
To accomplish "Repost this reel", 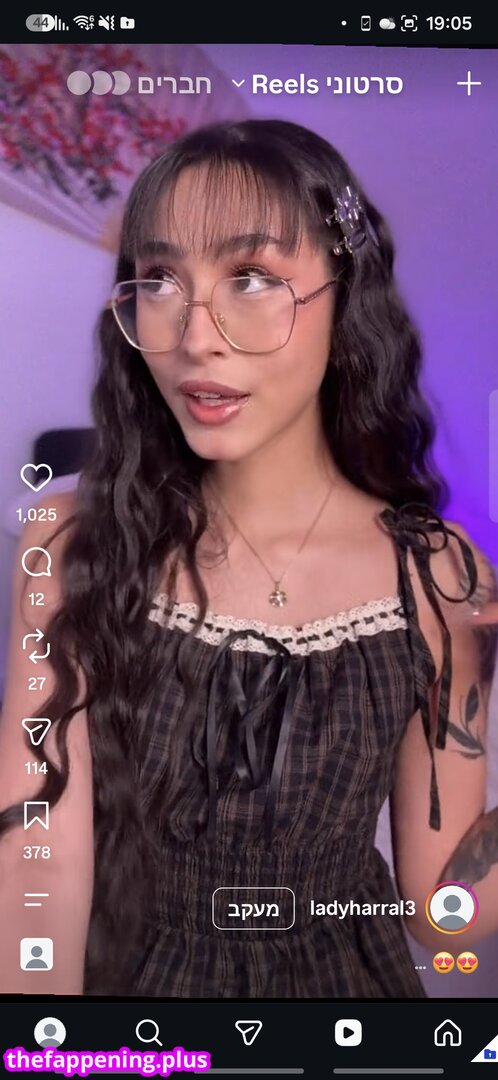I will click(x=37, y=647).
